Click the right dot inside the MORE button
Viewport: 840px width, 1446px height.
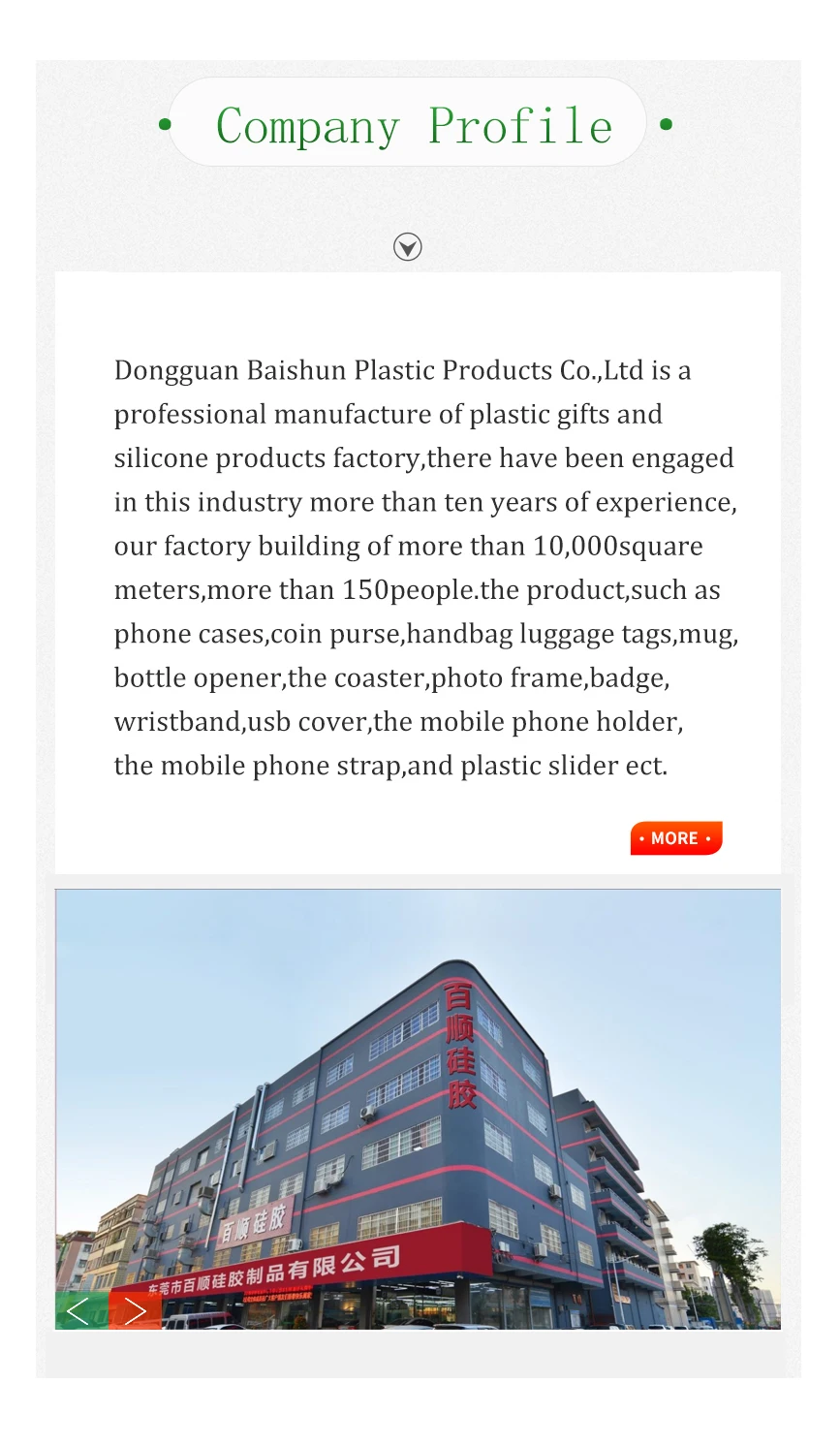pyautogui.click(x=710, y=838)
